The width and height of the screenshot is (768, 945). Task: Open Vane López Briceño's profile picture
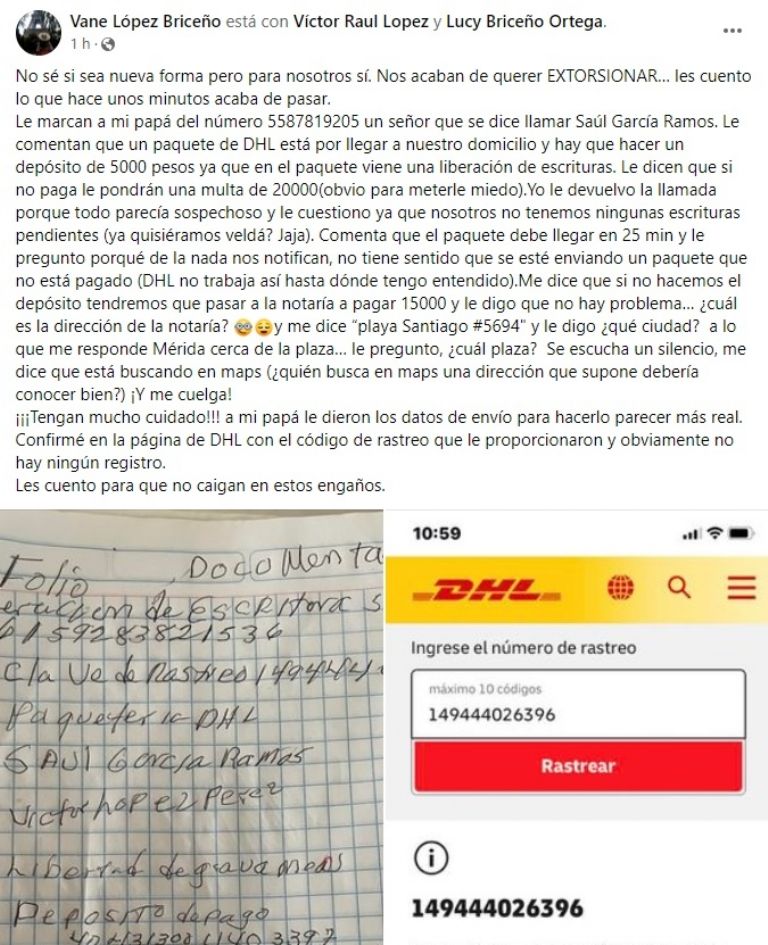coord(38,32)
